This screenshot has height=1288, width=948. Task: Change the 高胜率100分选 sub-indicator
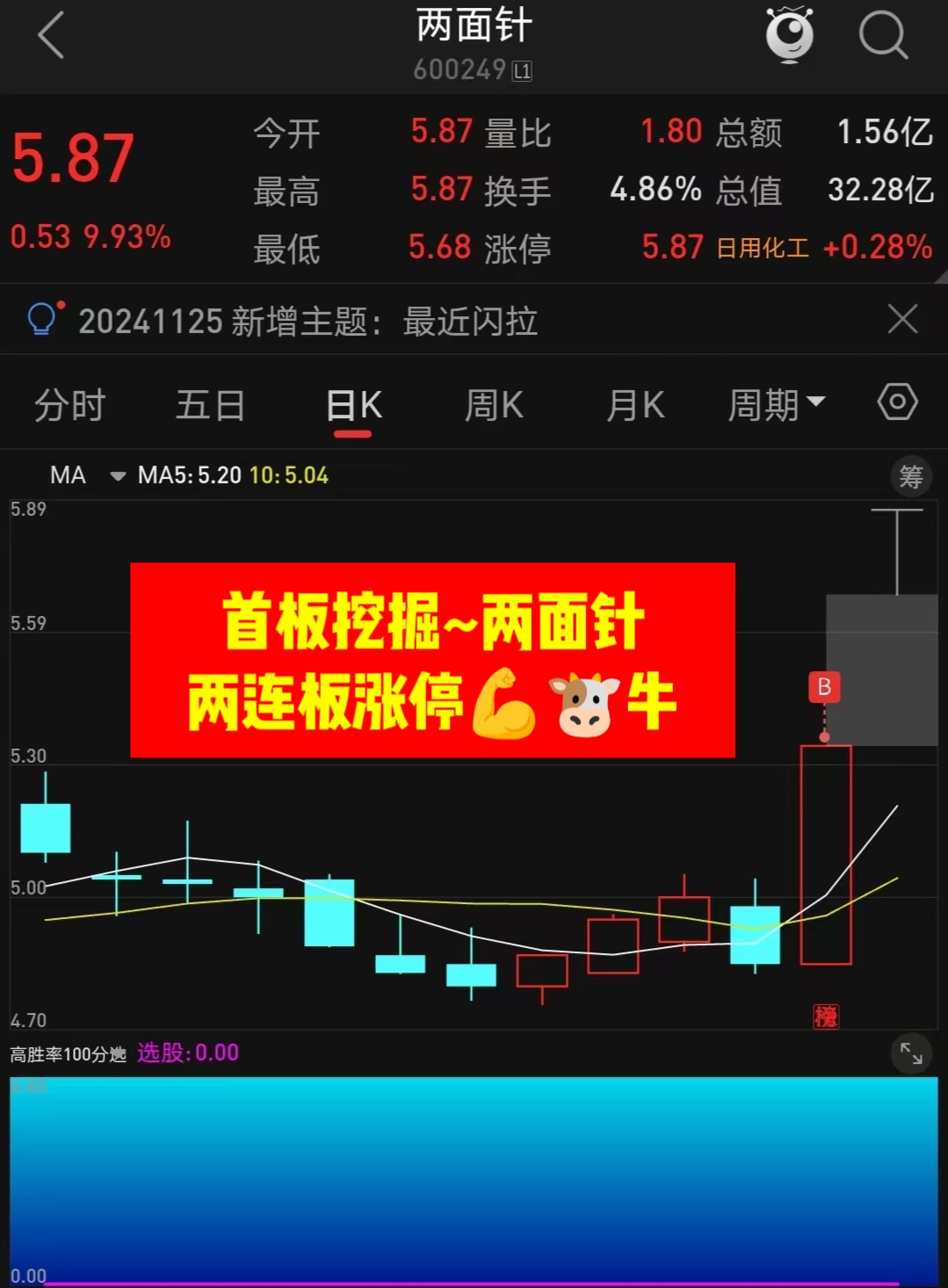(69, 1053)
